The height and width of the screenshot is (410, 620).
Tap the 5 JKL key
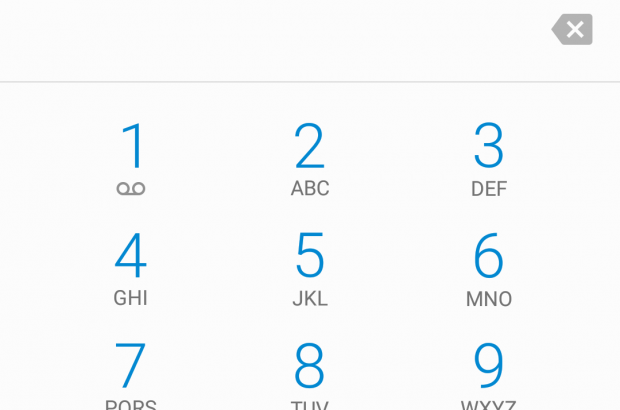click(310, 268)
